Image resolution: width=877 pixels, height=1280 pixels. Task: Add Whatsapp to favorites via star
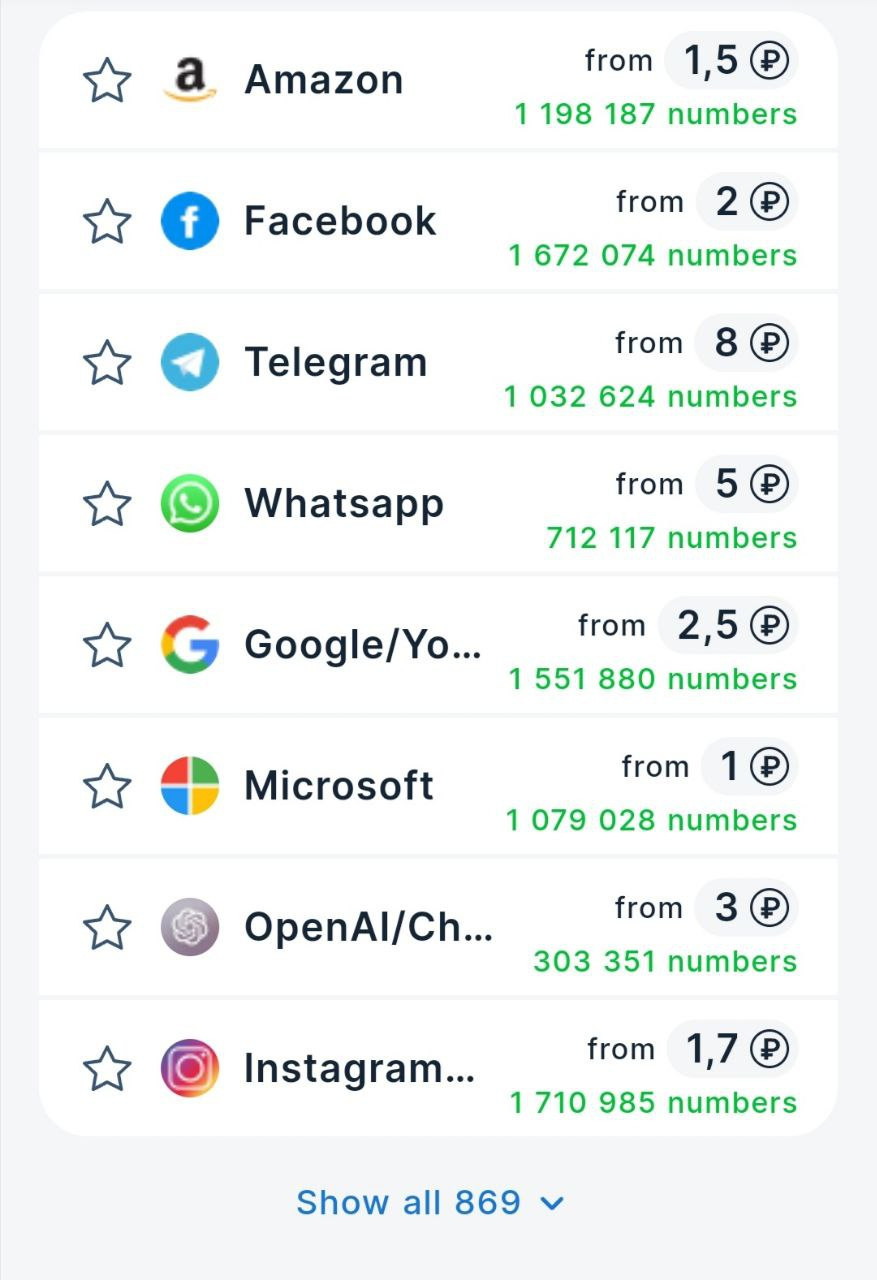[x=106, y=503]
